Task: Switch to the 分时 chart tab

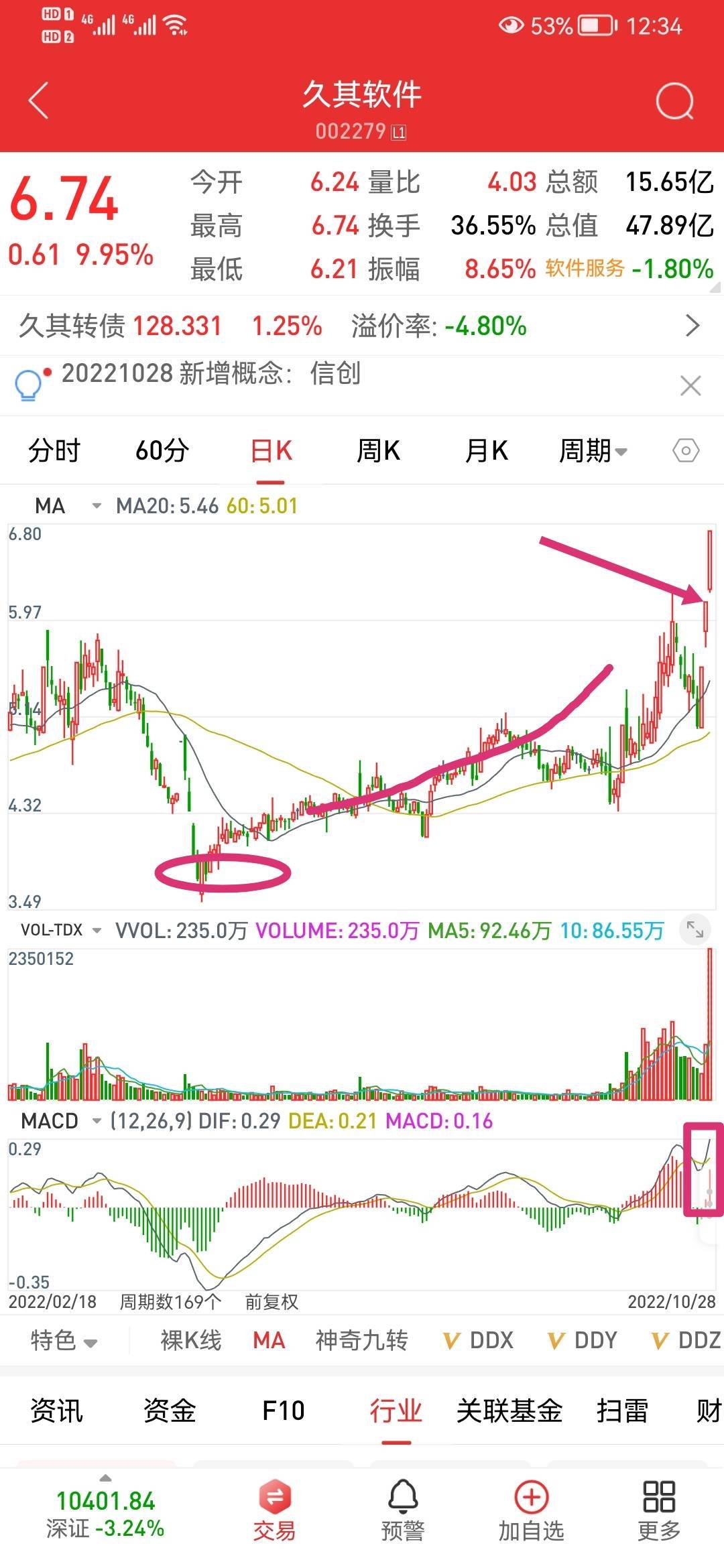Action: (x=54, y=451)
